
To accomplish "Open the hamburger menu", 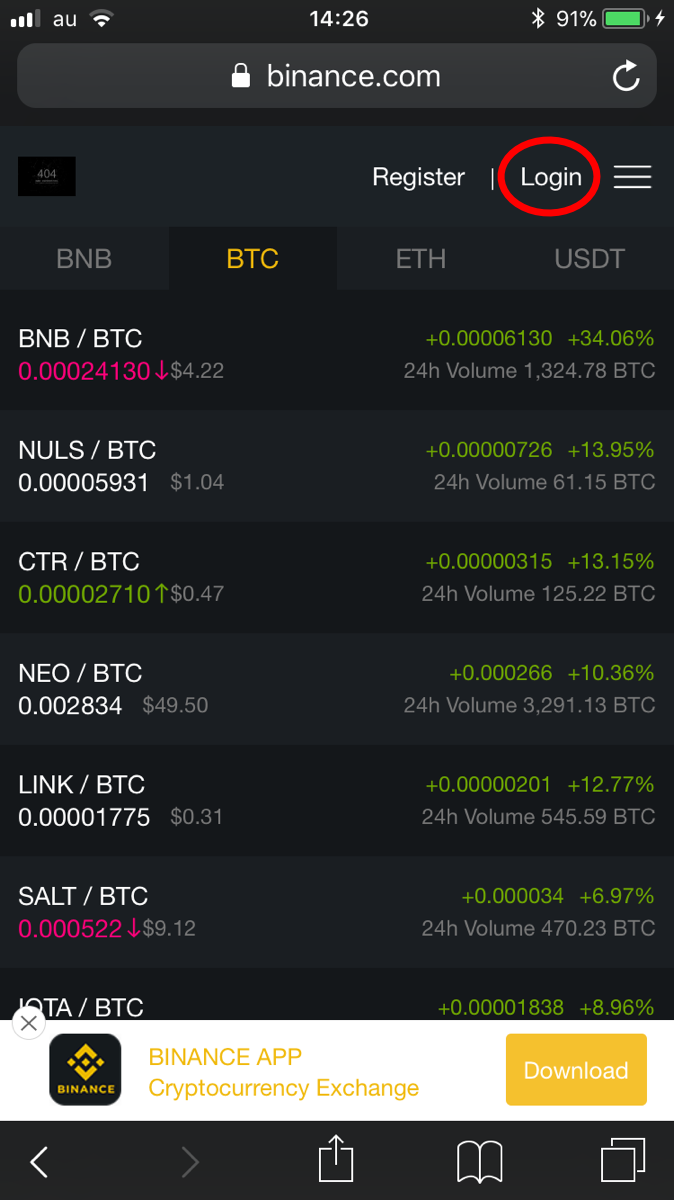I will tap(632, 177).
